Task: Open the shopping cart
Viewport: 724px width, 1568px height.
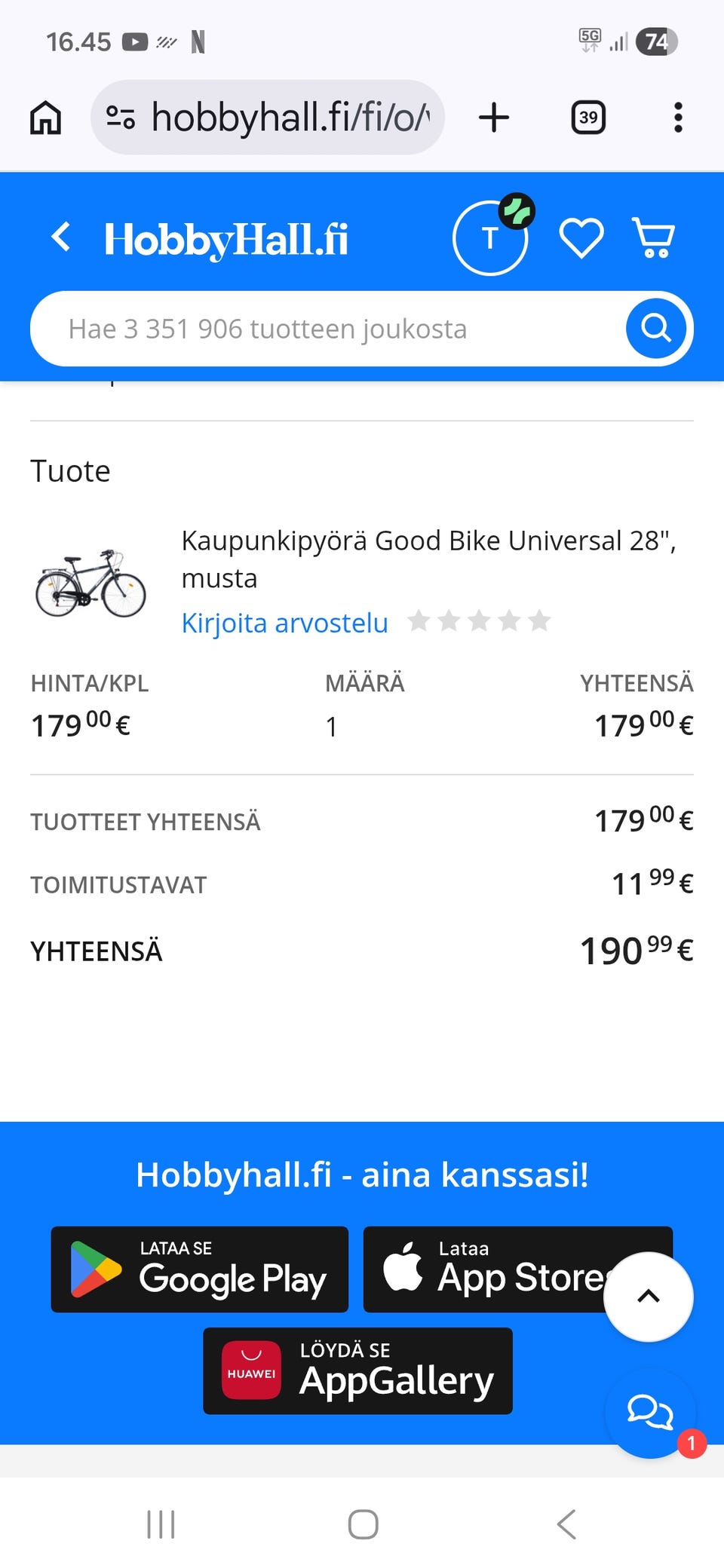Action: [654, 238]
